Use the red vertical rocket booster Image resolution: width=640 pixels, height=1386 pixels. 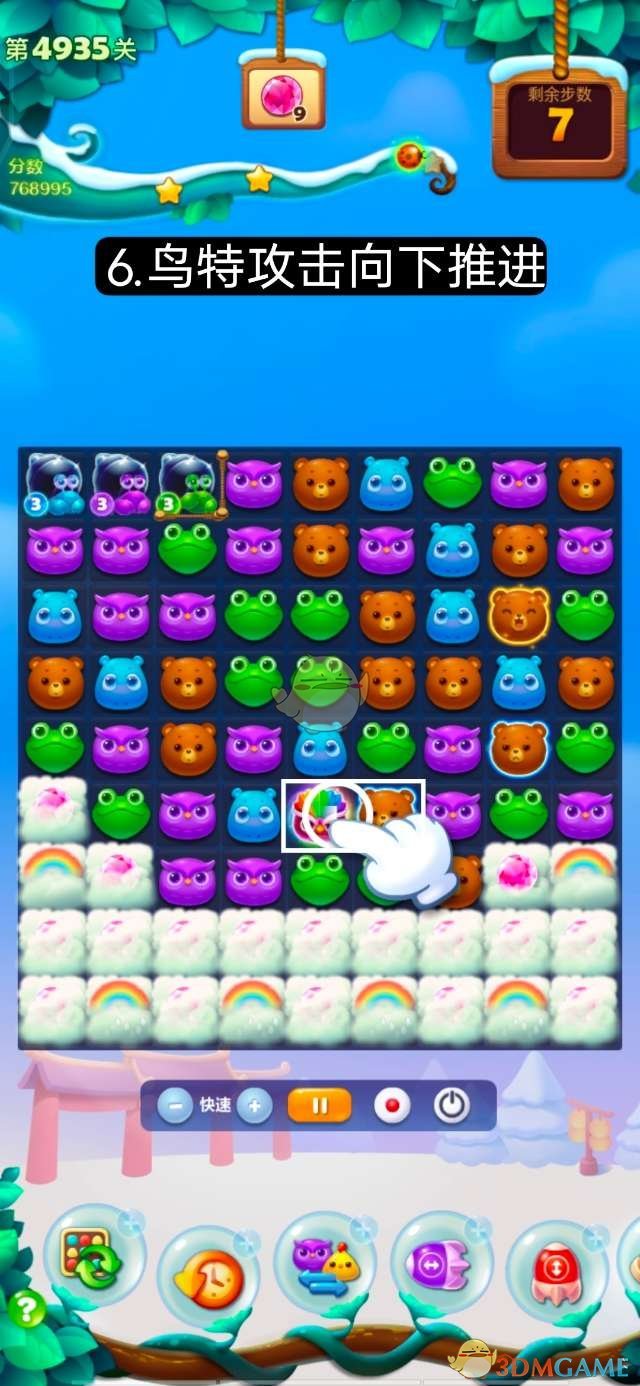(x=556, y=1268)
